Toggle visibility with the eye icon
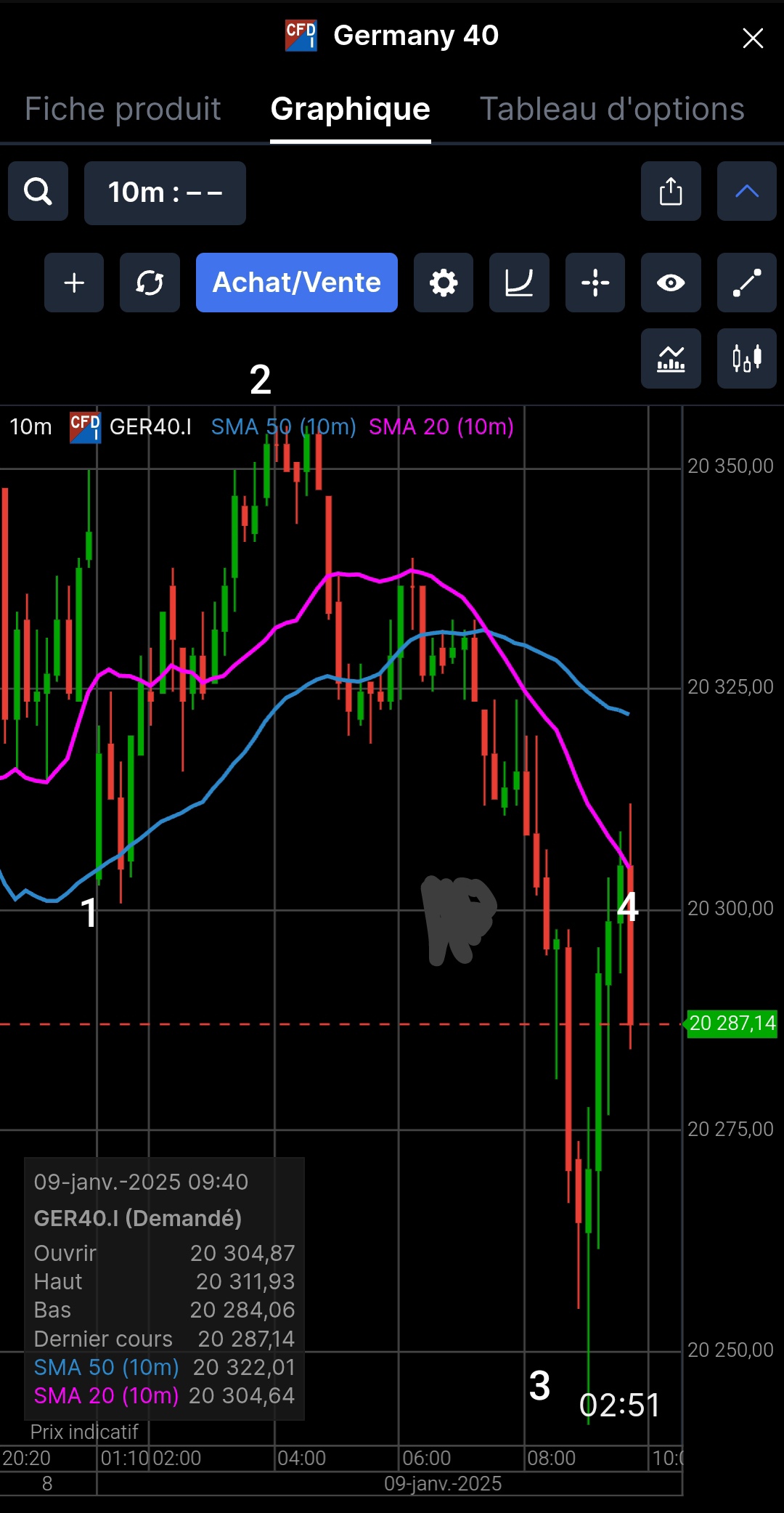Screen dimensions: 784x1513 pos(671,283)
